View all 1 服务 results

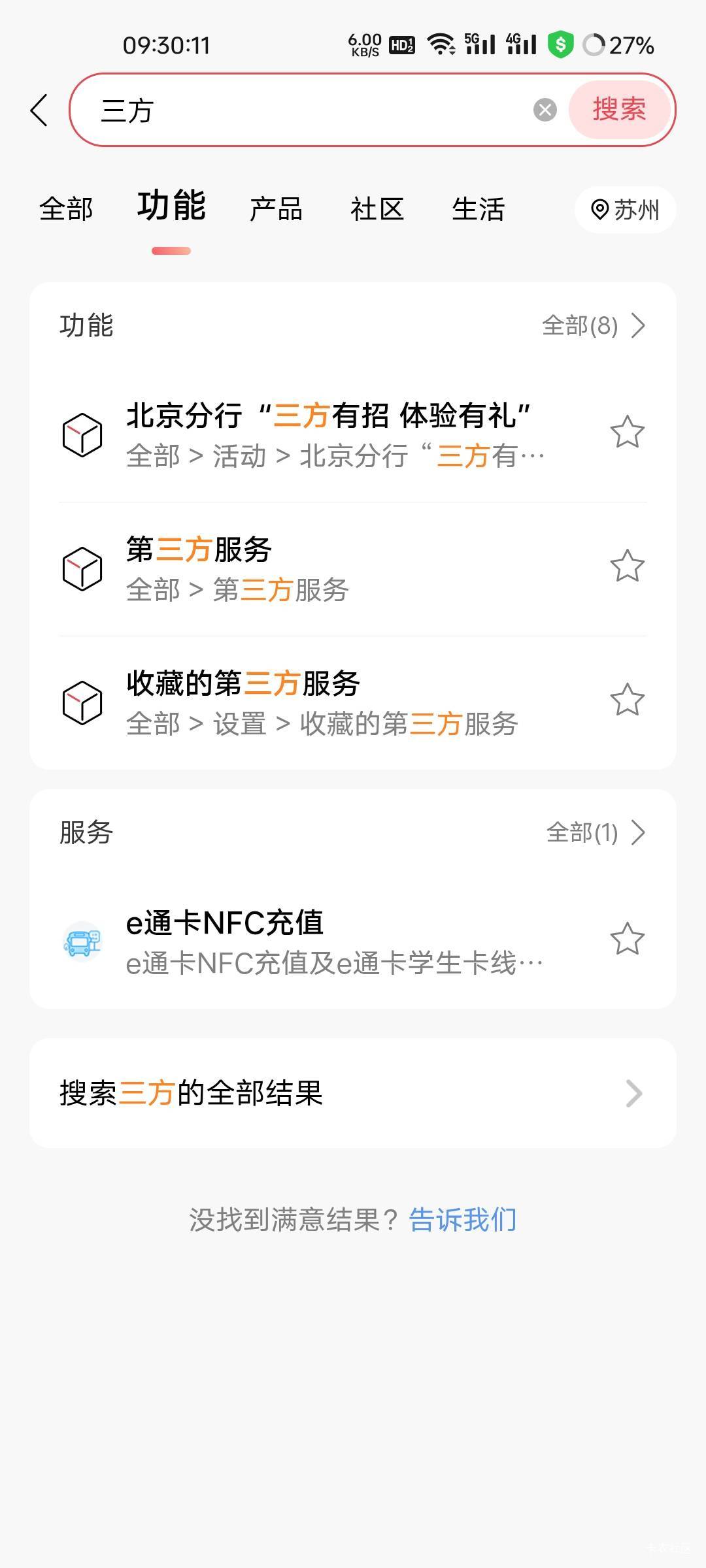595,832
